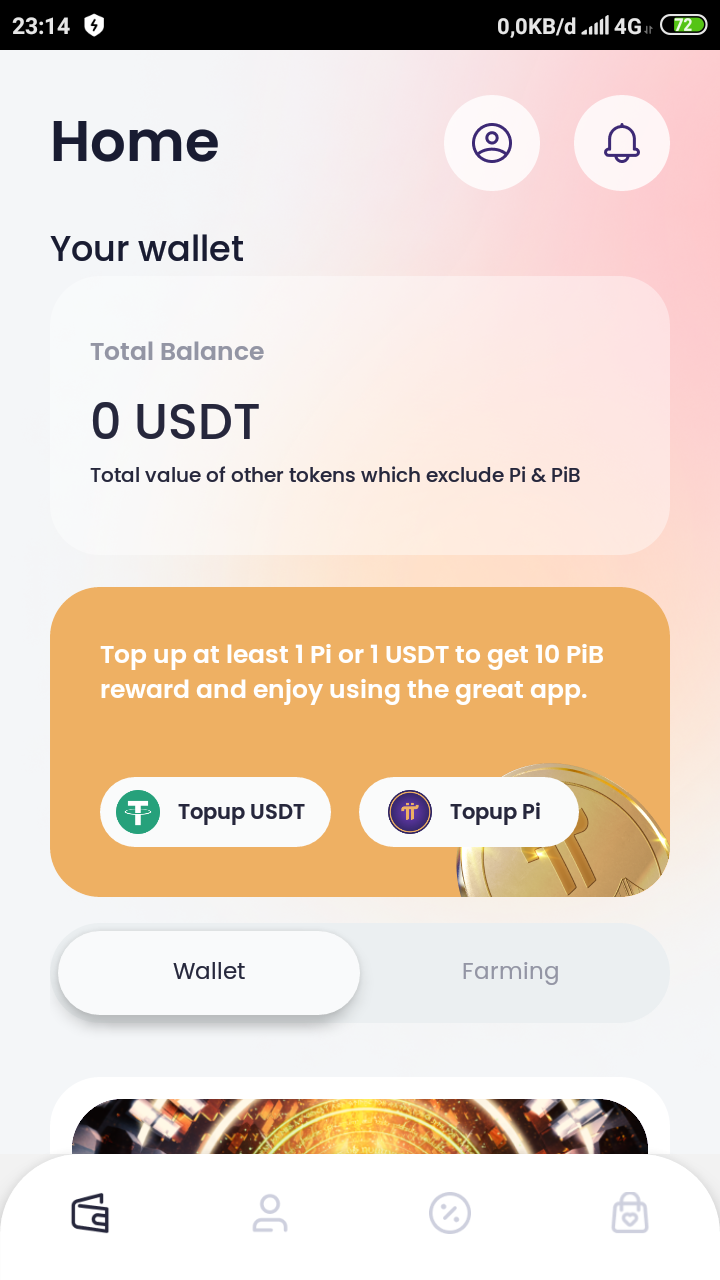Screen dimensions: 720x1280
Task: Select the Wallet segment
Action: (x=209, y=972)
